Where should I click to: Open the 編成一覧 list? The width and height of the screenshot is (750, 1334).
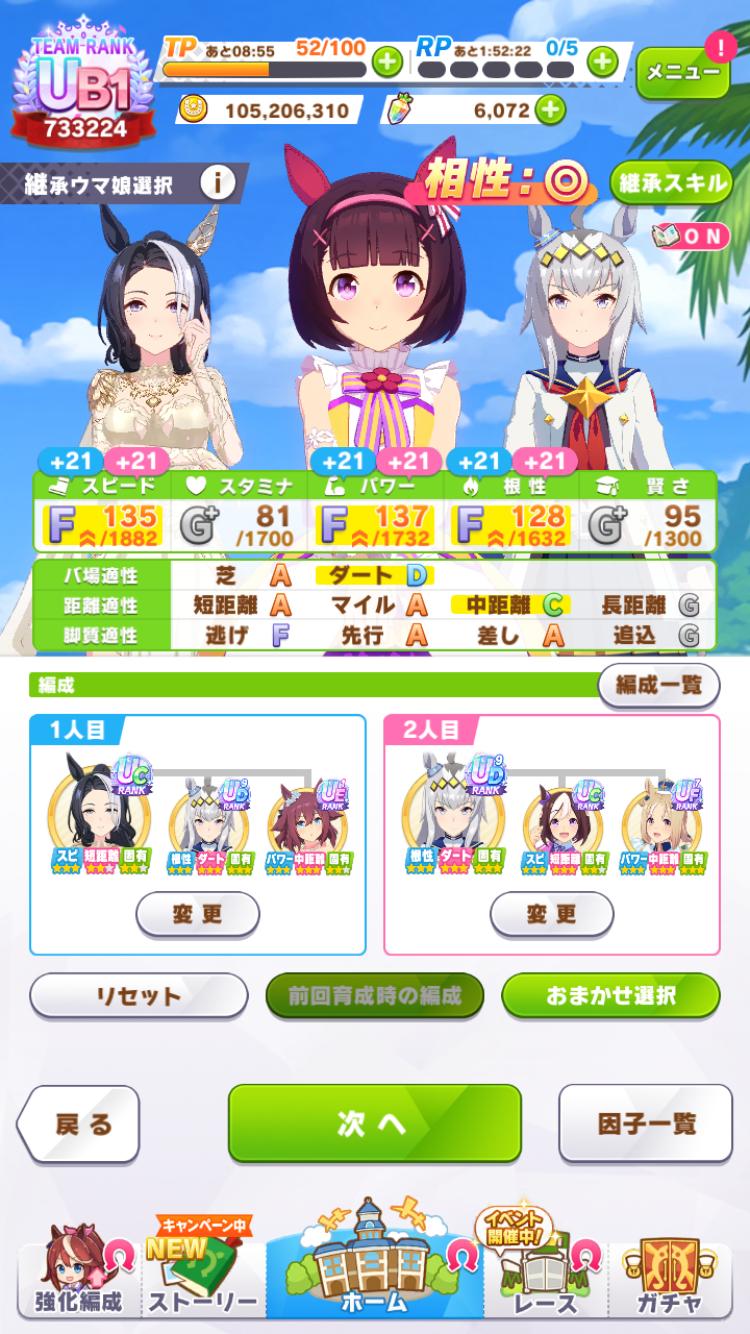(658, 685)
